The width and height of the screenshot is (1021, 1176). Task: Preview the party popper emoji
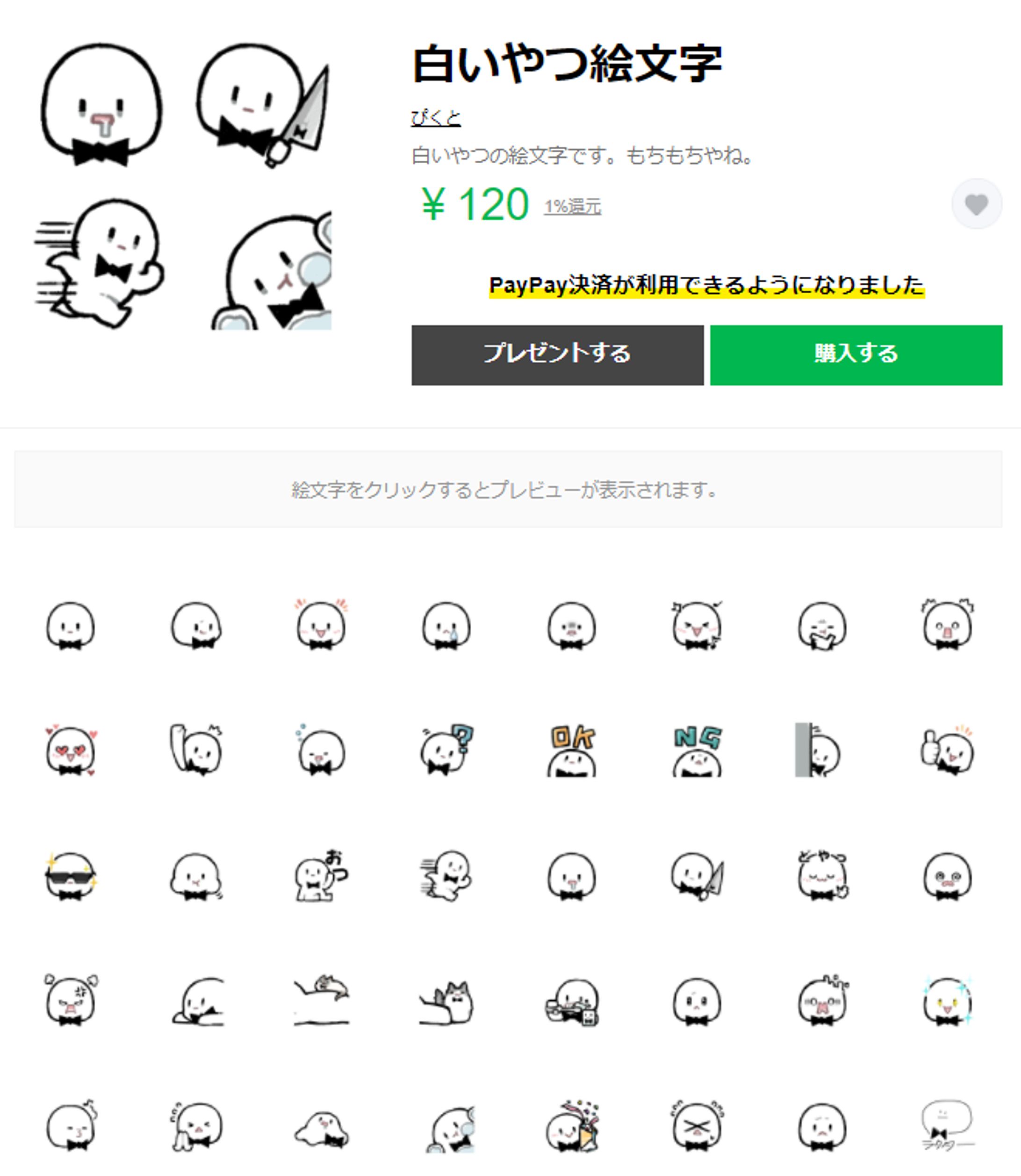click(x=571, y=1126)
